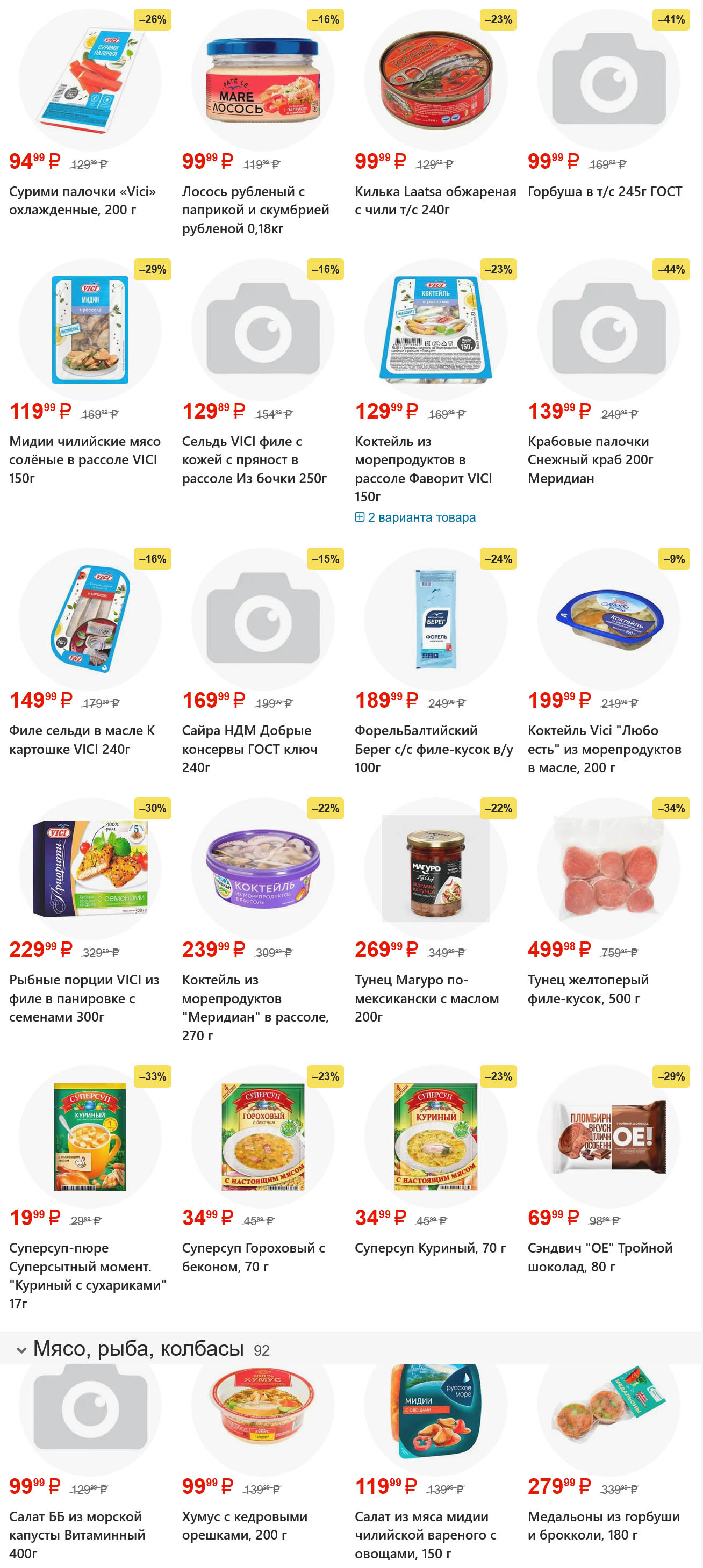Open Хумус с кедровыми орешками product
The image size is (703, 1568).
pos(244,1526)
